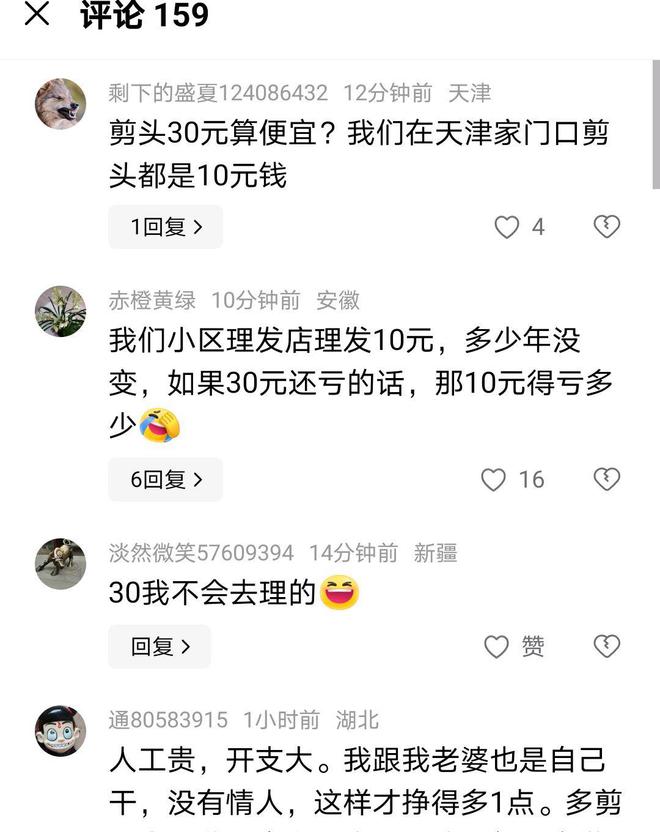The height and width of the screenshot is (832, 660).
Task: Open 通80583915's avatar profile
Action: 60,731
